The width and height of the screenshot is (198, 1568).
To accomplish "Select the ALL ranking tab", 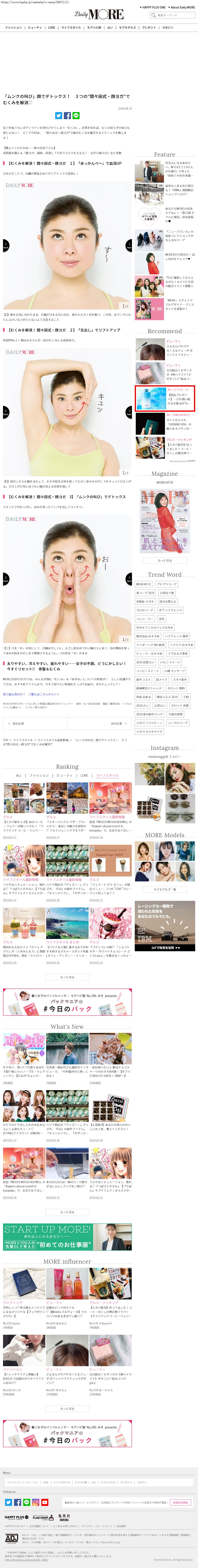I will [18, 775].
